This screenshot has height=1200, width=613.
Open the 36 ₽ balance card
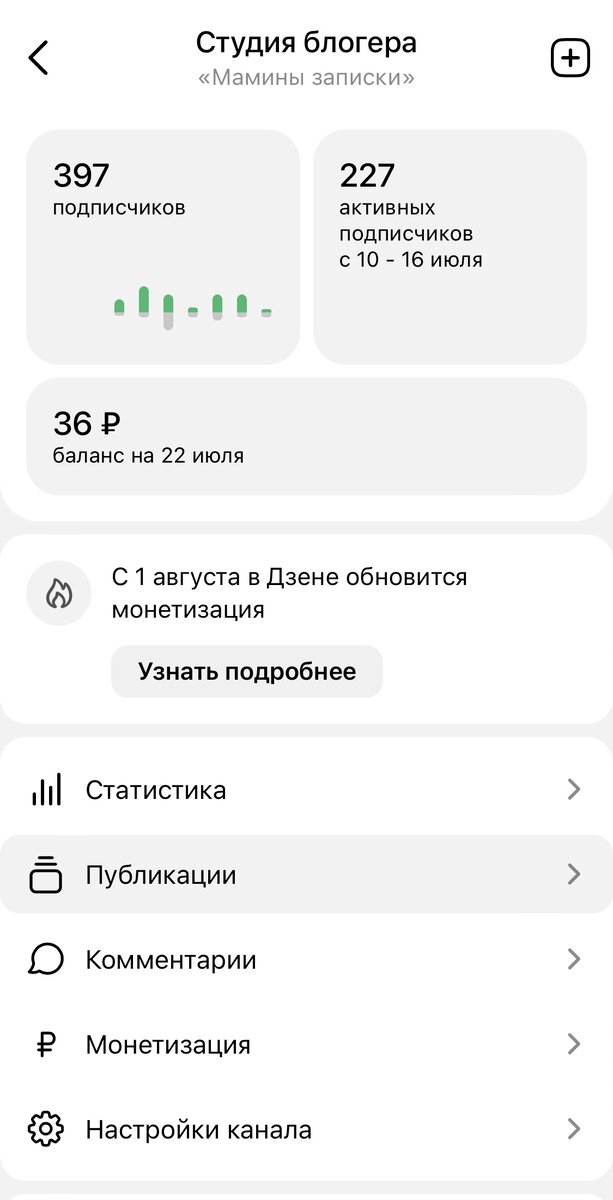pyautogui.click(x=306, y=436)
